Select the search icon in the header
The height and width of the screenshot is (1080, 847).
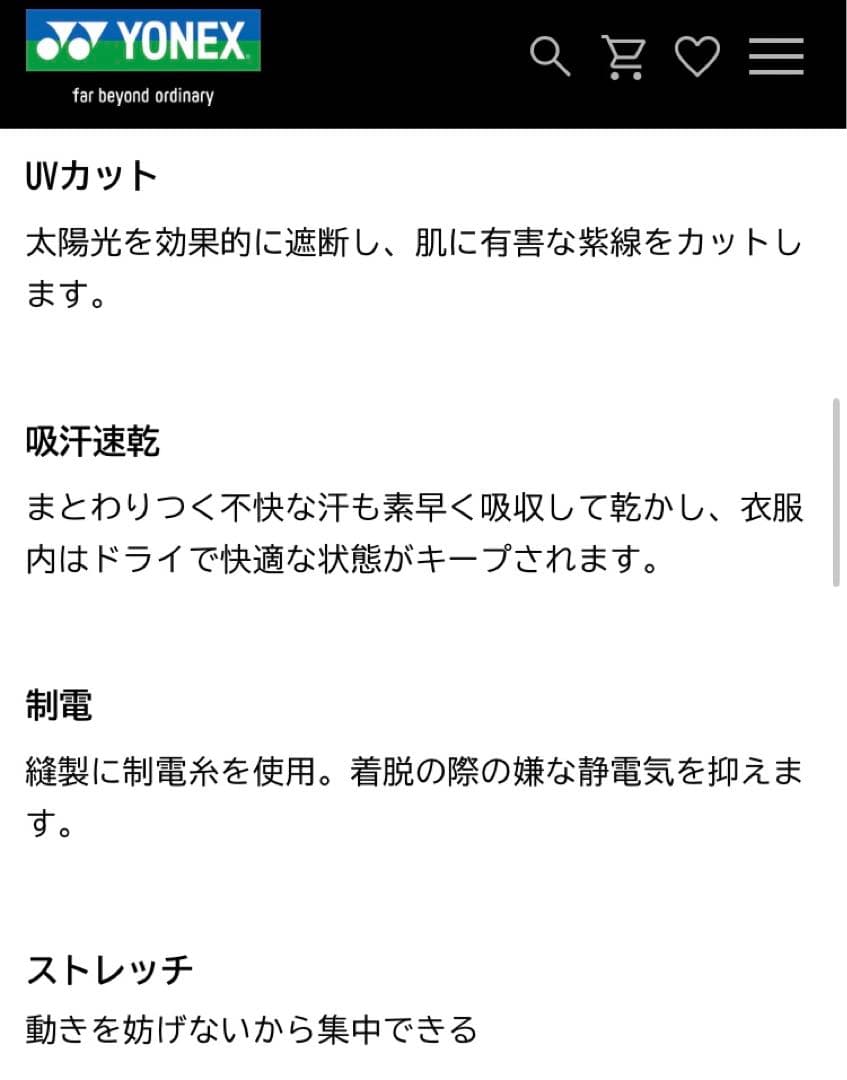pyautogui.click(x=549, y=57)
